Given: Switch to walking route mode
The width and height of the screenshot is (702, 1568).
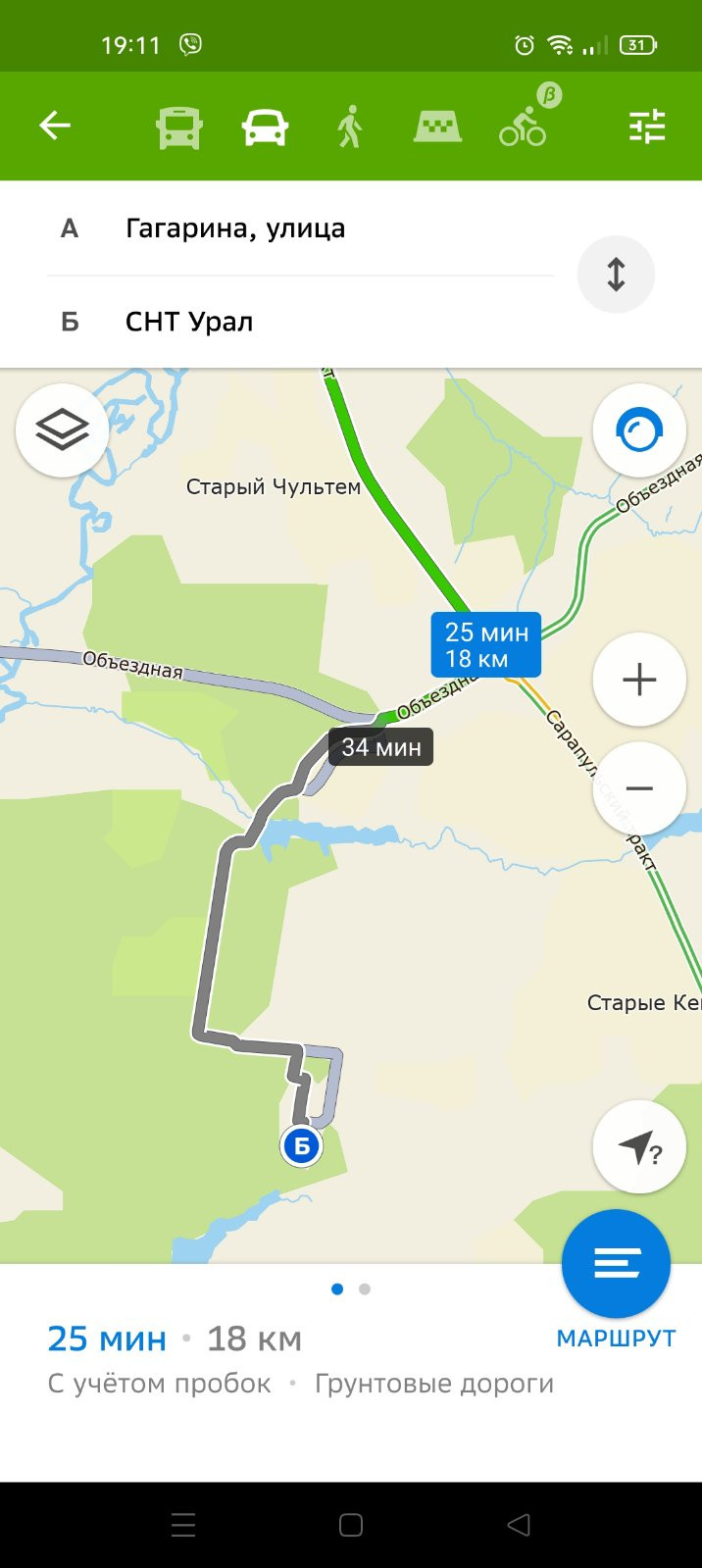Looking at the screenshot, I should click(x=350, y=127).
